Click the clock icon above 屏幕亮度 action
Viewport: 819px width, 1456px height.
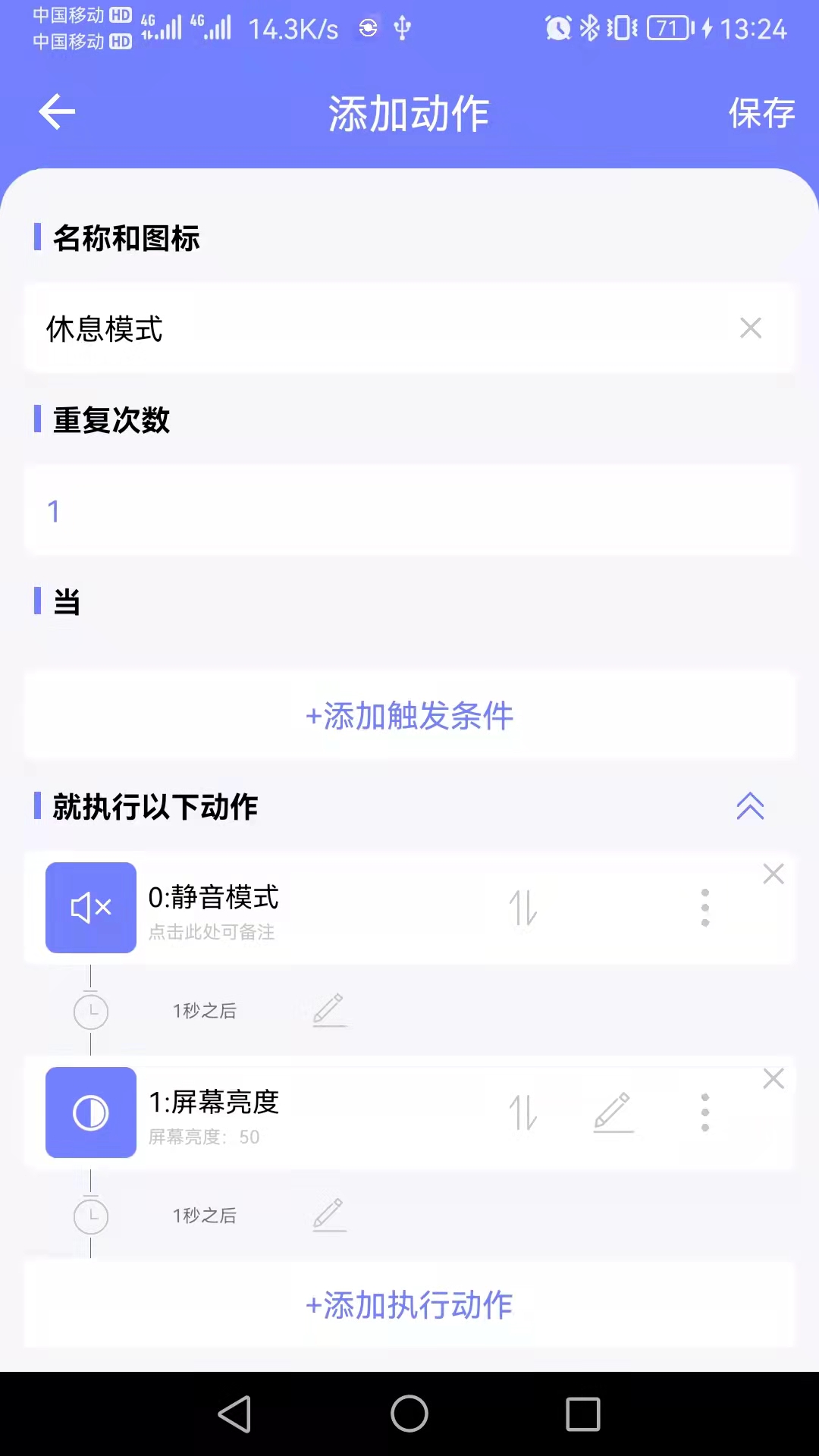pos(90,1011)
